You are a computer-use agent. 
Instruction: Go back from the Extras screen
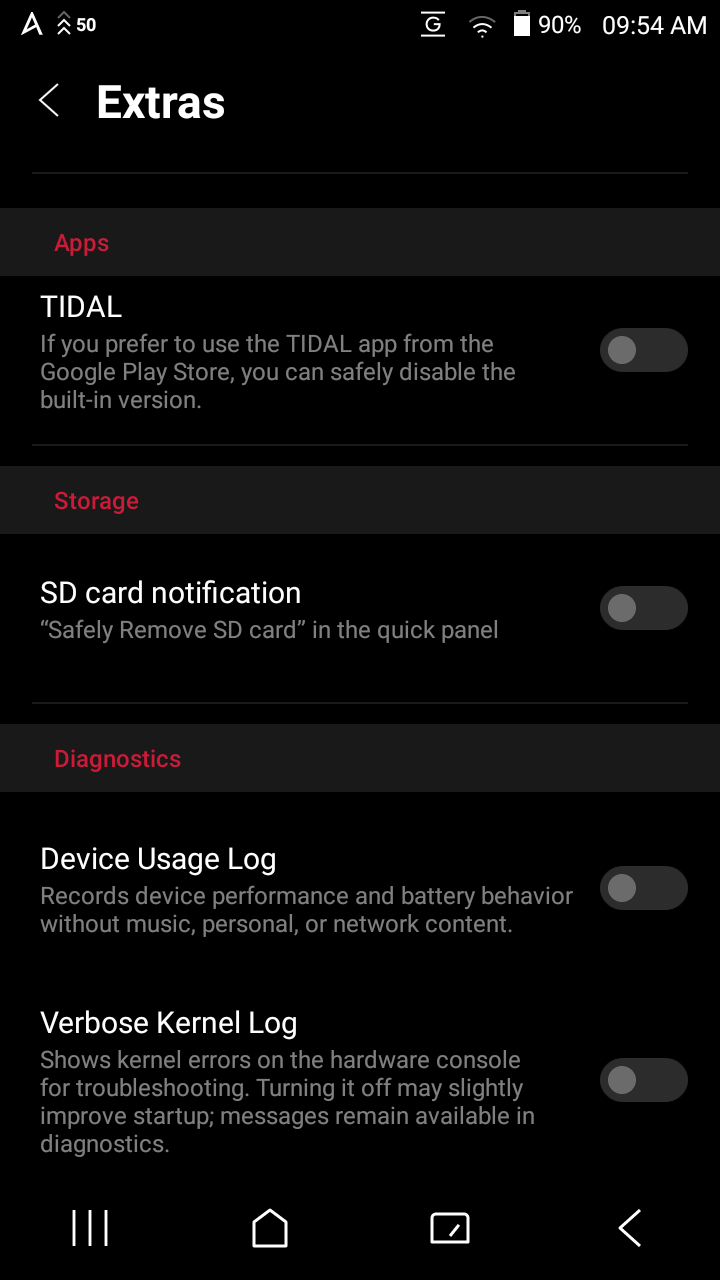(x=49, y=101)
